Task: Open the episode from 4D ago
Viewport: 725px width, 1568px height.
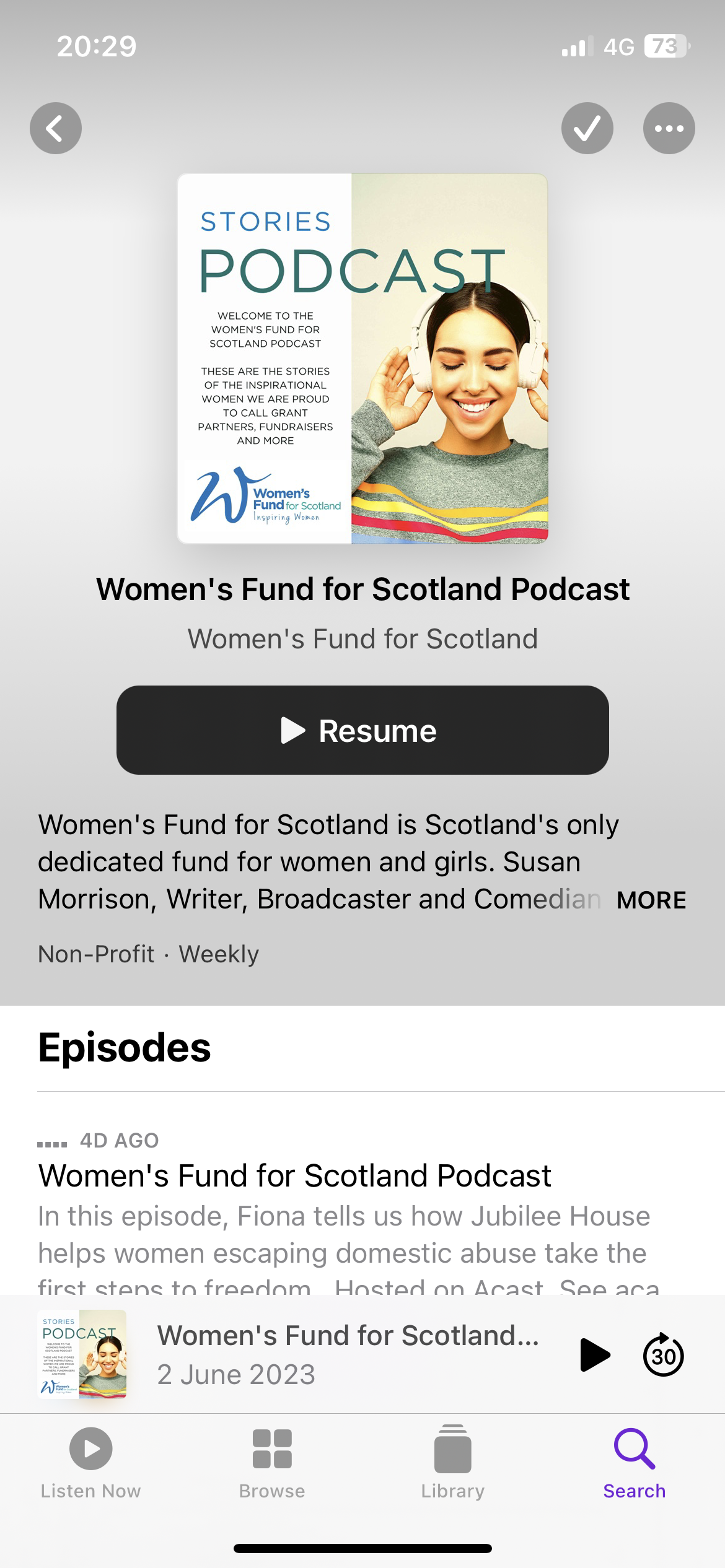Action: click(x=295, y=1175)
